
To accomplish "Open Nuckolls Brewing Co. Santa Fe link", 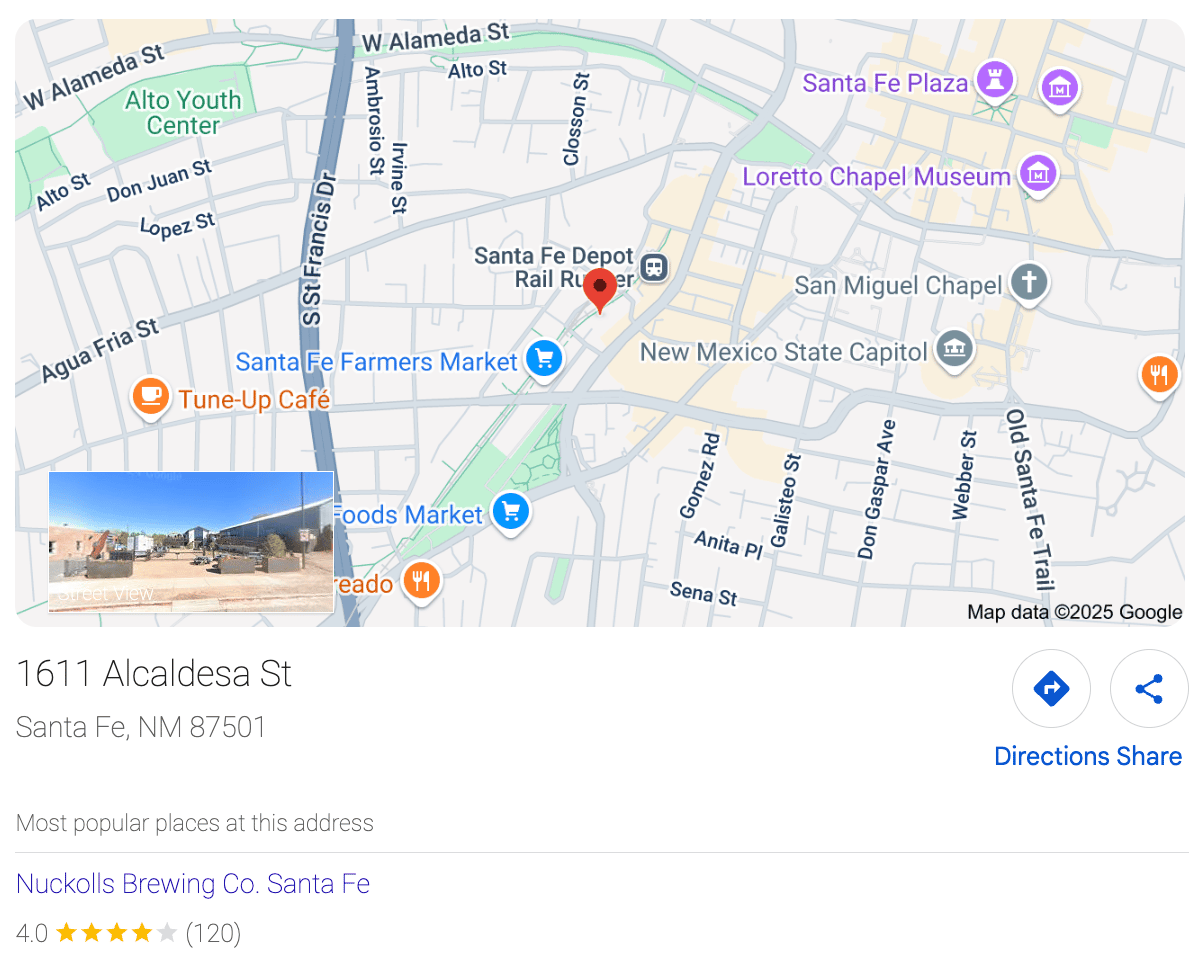I will click(193, 884).
